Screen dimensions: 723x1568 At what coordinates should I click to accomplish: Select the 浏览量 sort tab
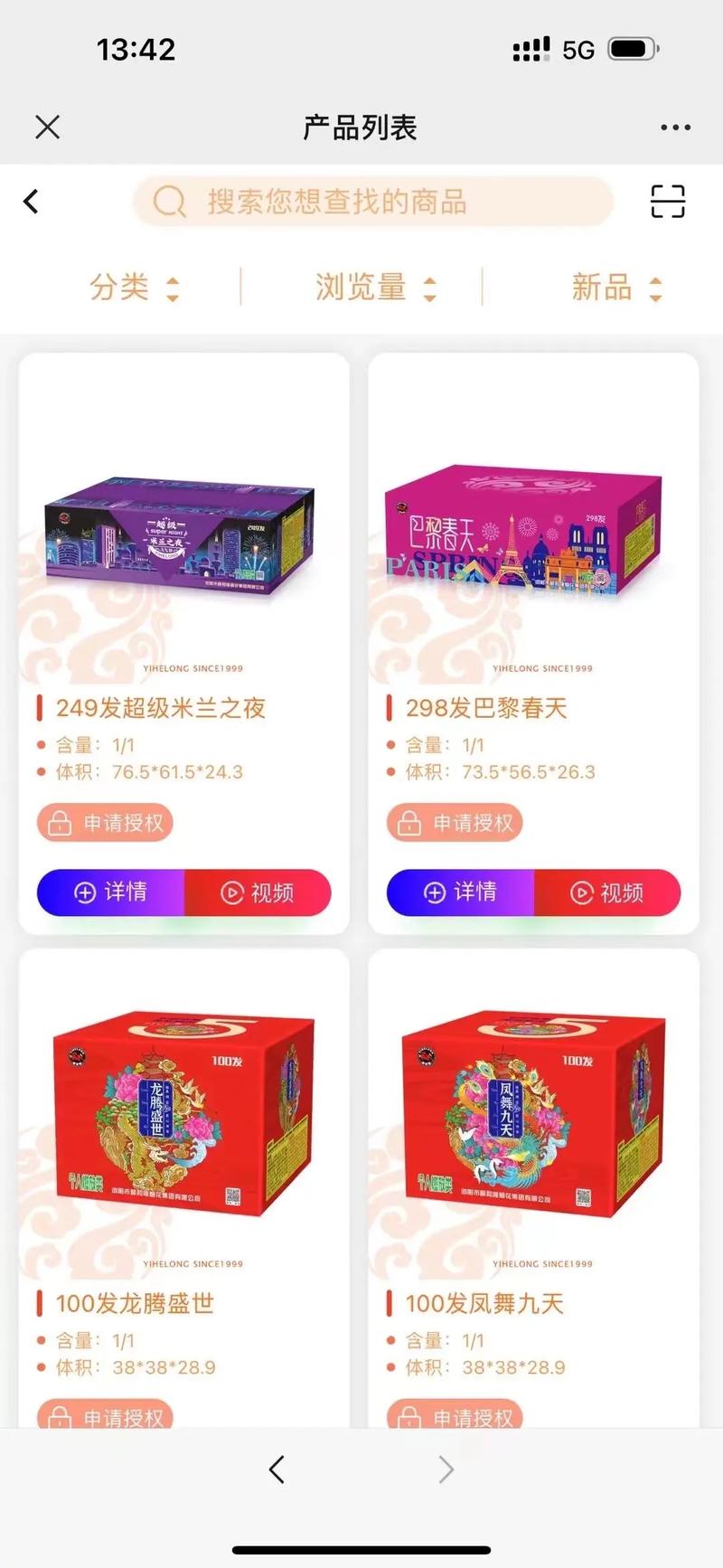361,288
